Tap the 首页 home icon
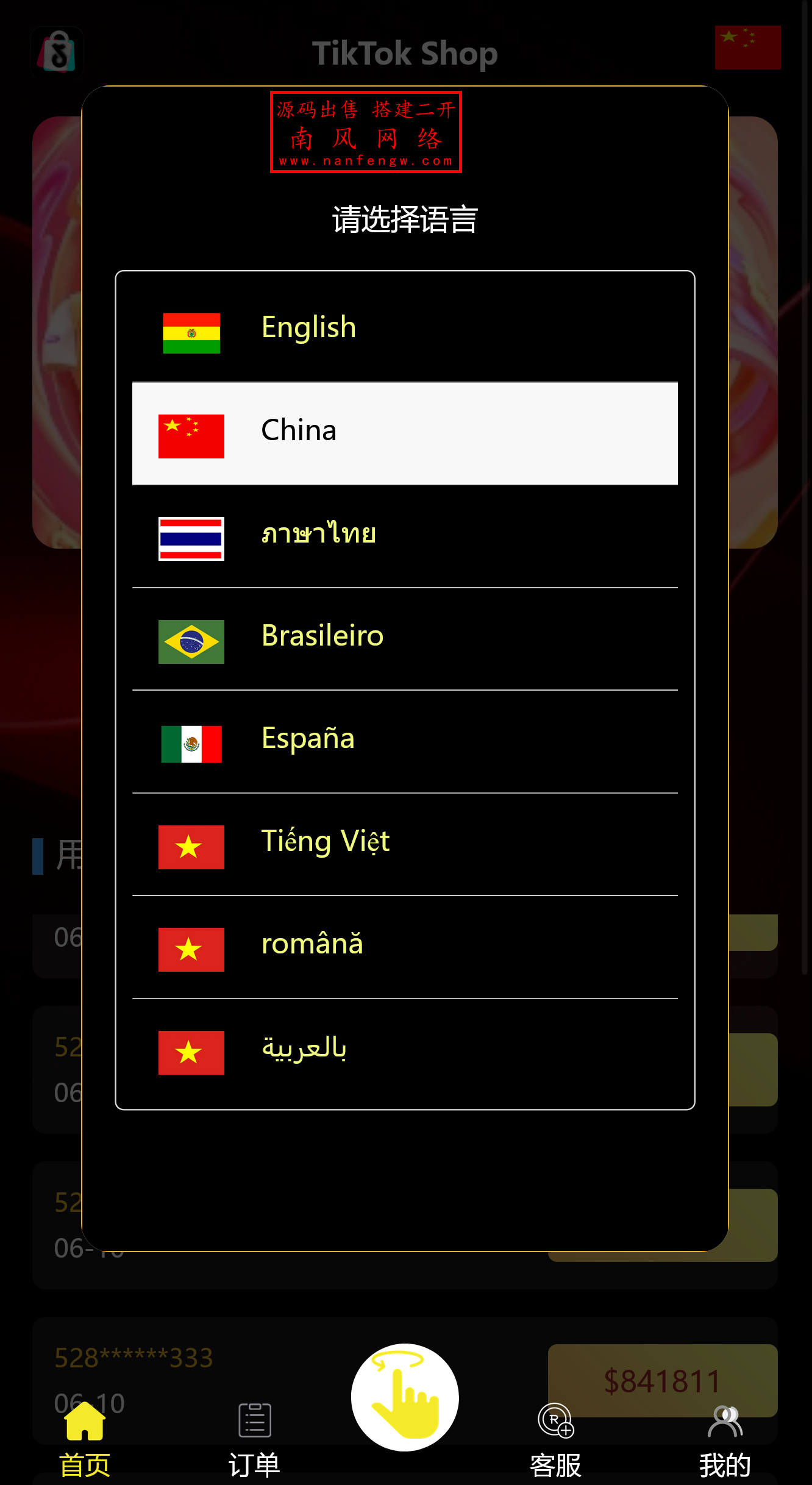Viewport: 812px width, 1485px height. coord(84,1420)
